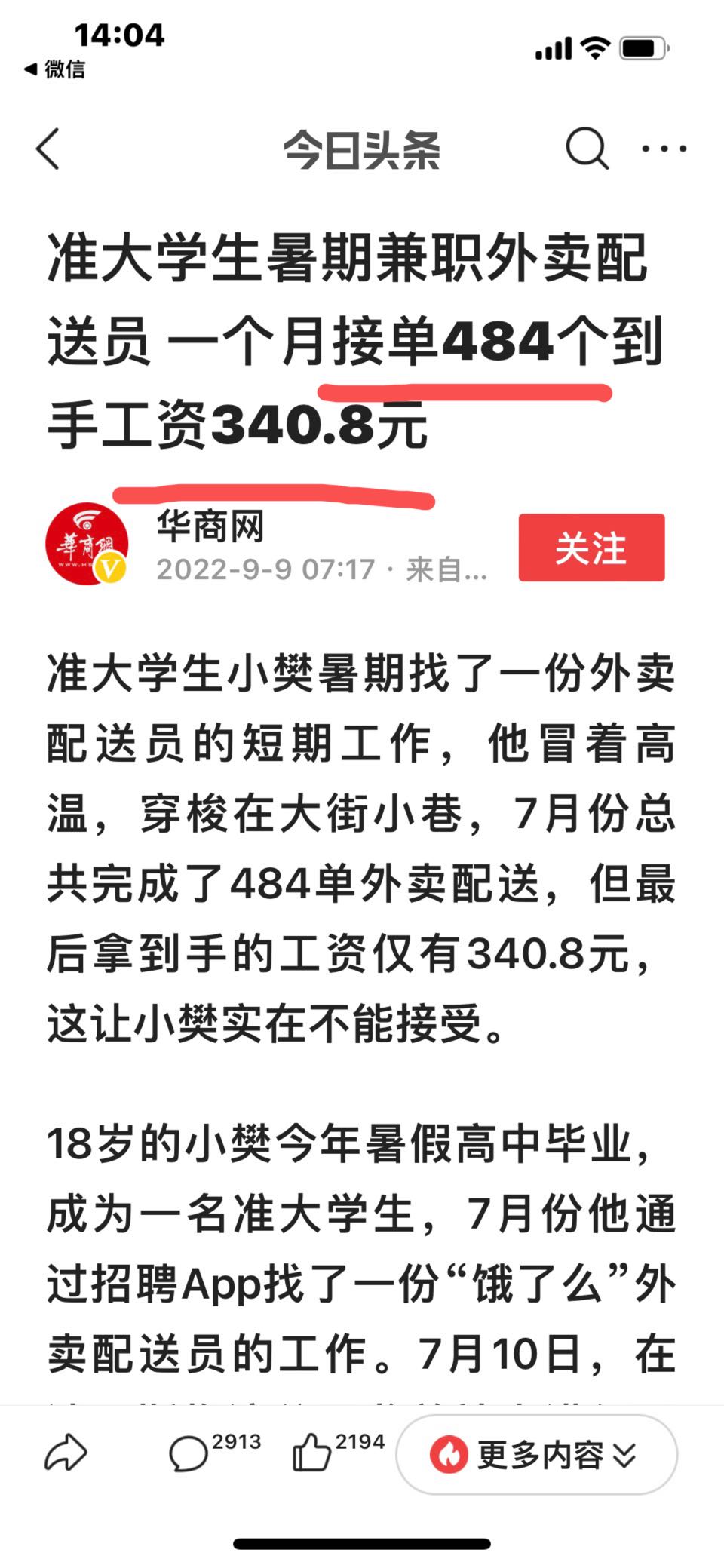The width and height of the screenshot is (724, 1568).
Task: Open the 华商网 author avatar
Action: click(x=87, y=544)
